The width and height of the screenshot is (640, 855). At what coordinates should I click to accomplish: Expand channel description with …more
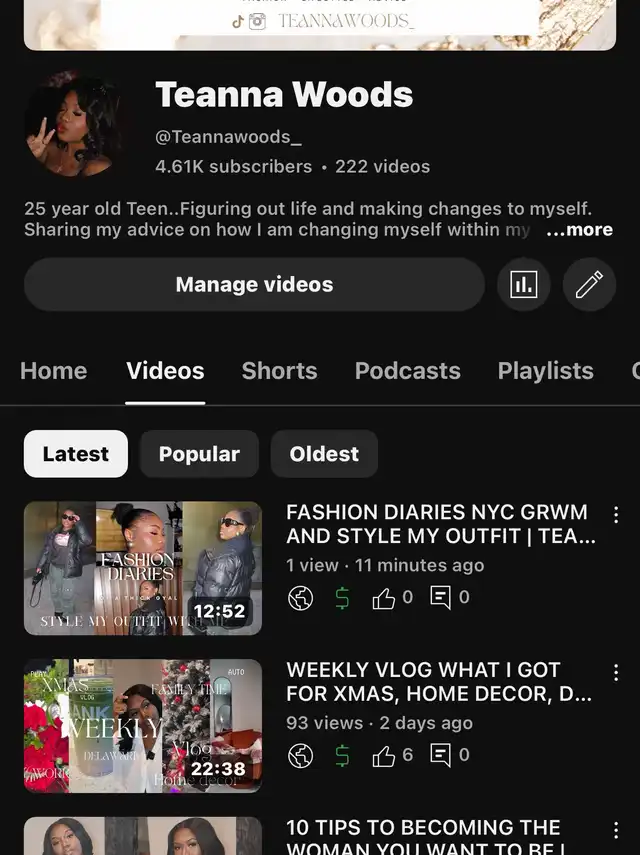(x=579, y=230)
